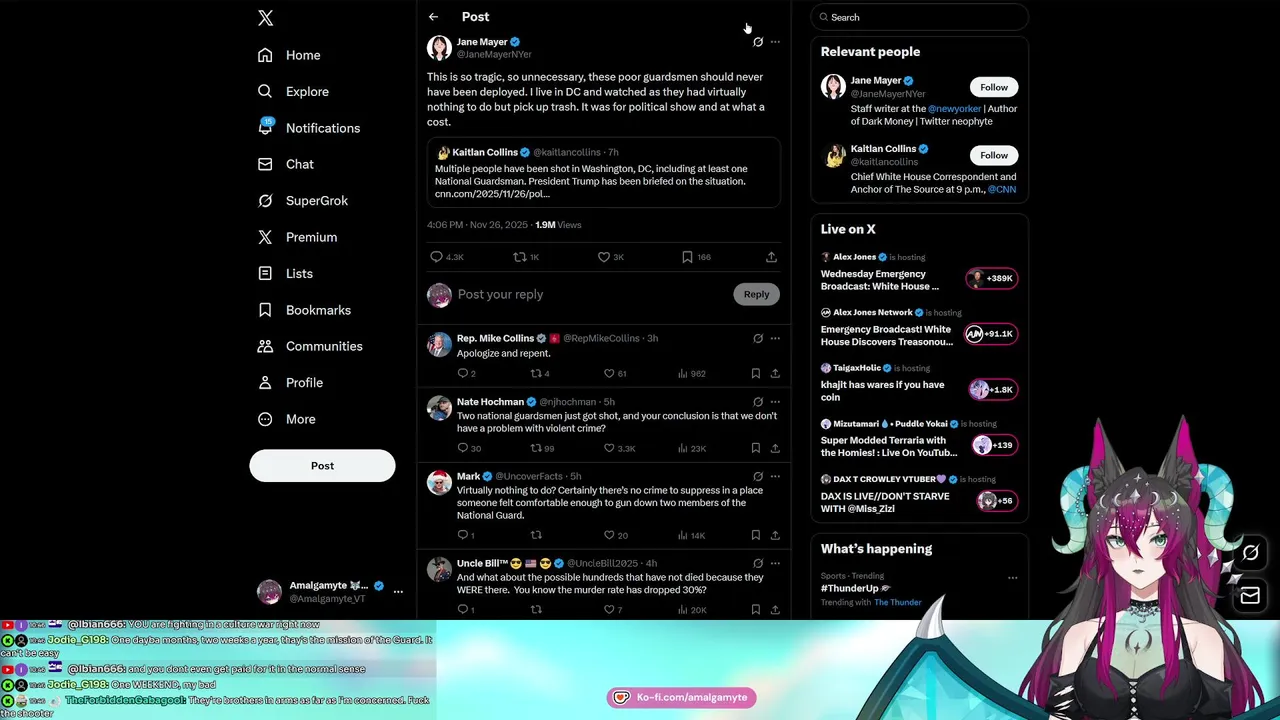Image resolution: width=1280 pixels, height=720 pixels.
Task: Open overflow menu on Jane Mayer's post
Action: click(775, 42)
